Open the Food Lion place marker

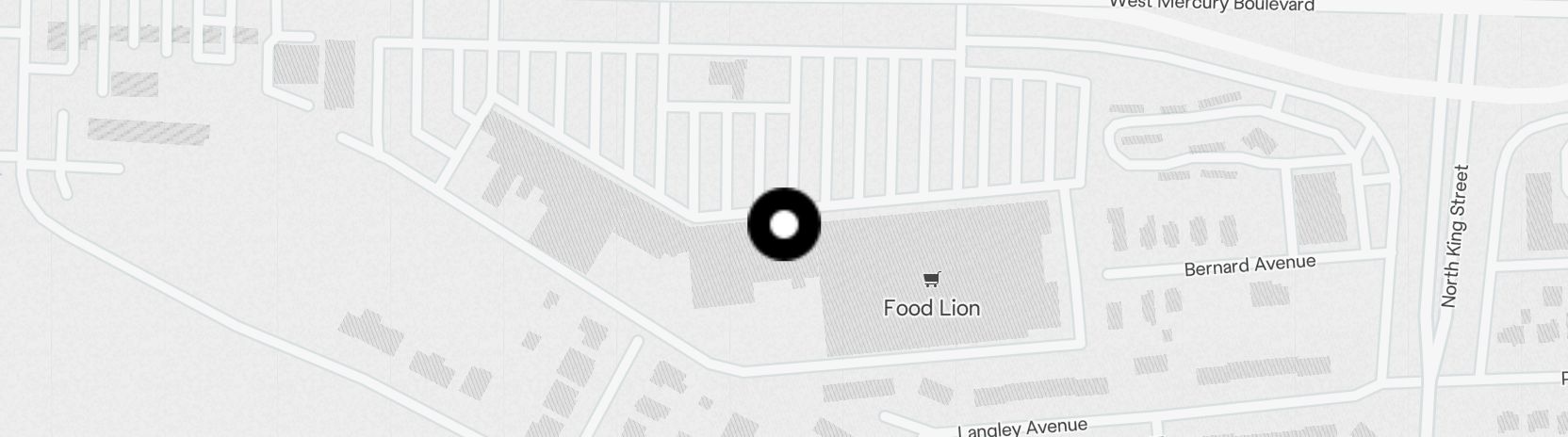point(931,279)
